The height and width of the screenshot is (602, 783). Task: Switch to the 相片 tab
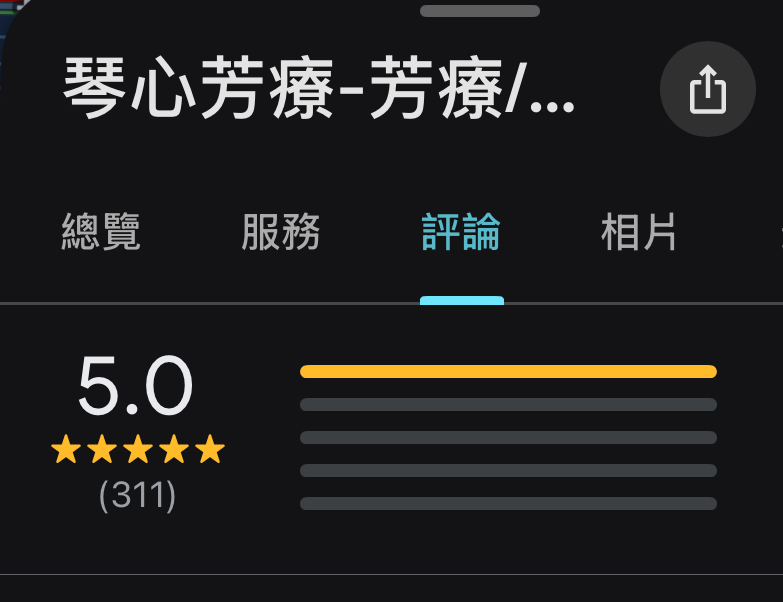(639, 232)
